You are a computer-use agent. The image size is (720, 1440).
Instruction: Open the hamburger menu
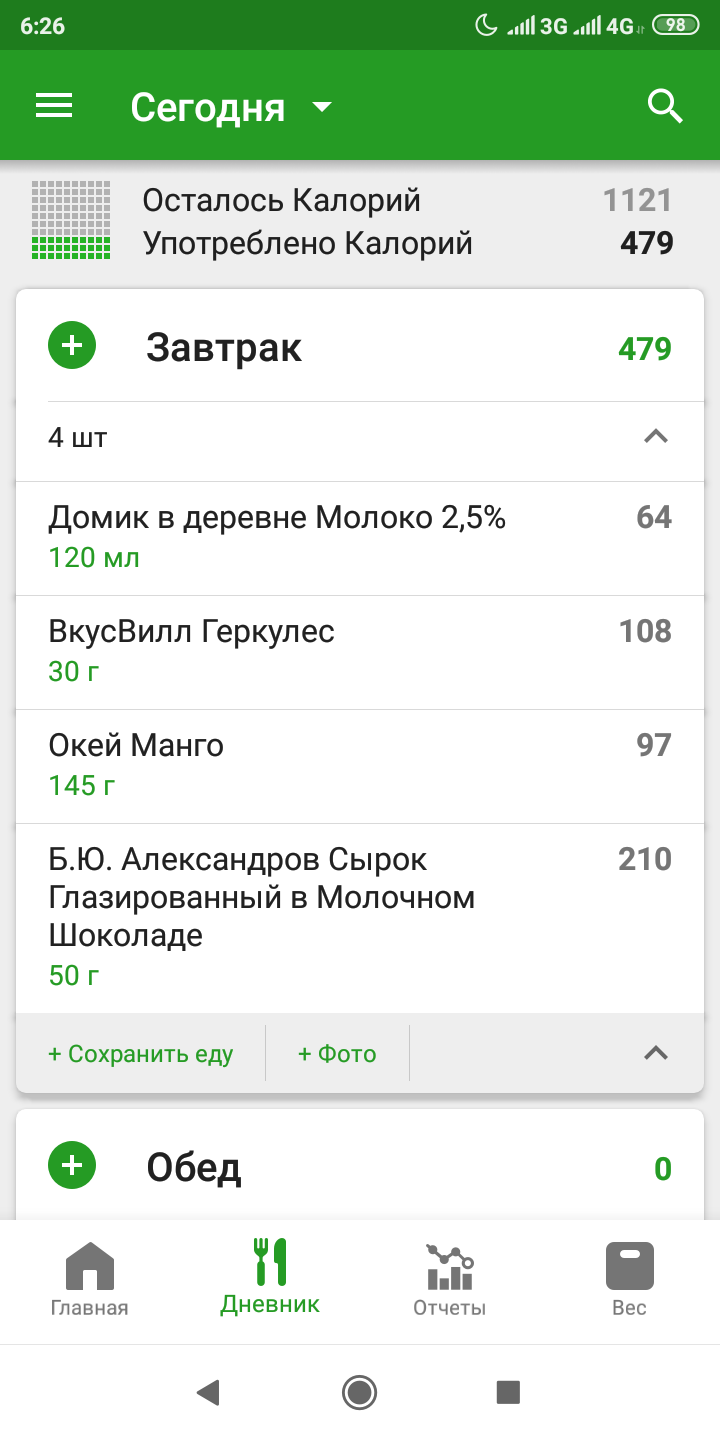click(x=54, y=106)
